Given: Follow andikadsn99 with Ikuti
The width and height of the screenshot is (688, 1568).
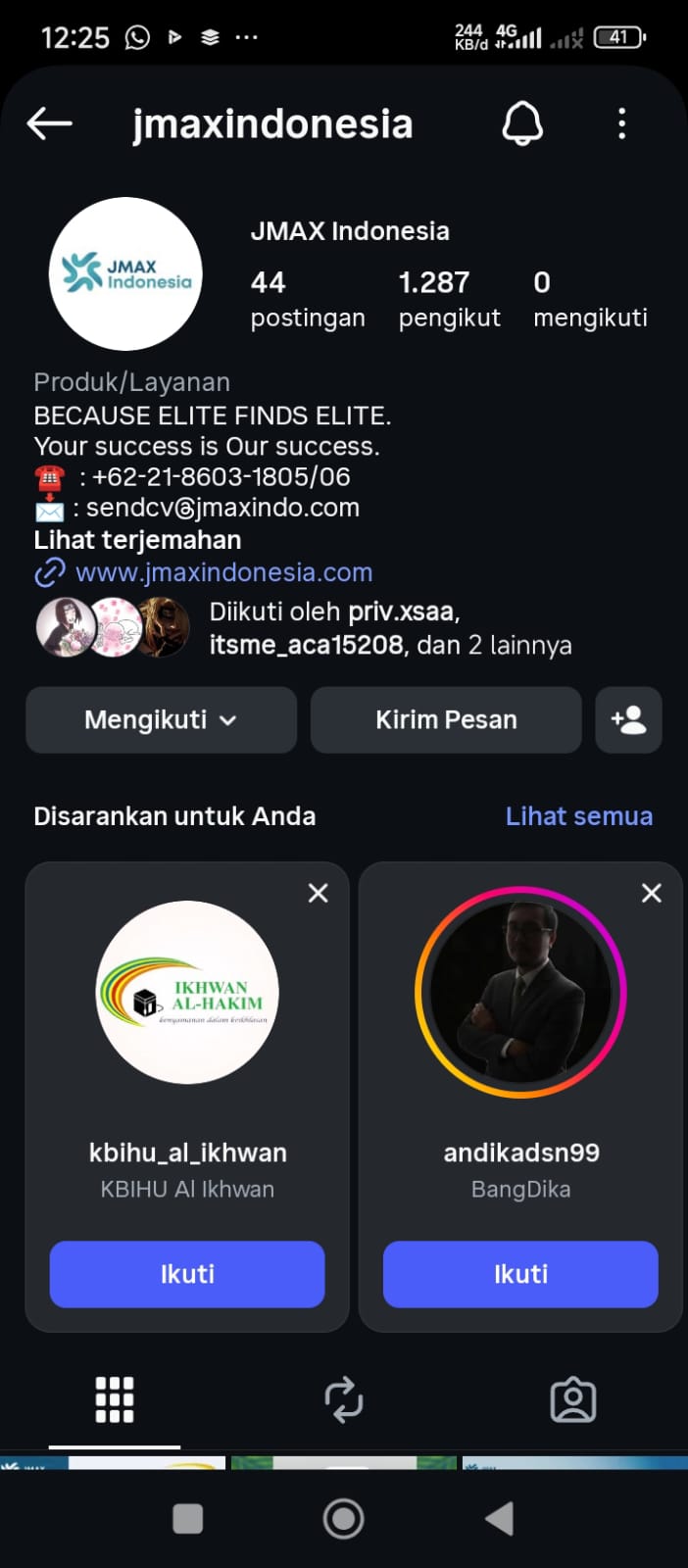Looking at the screenshot, I should pyautogui.click(x=520, y=1274).
